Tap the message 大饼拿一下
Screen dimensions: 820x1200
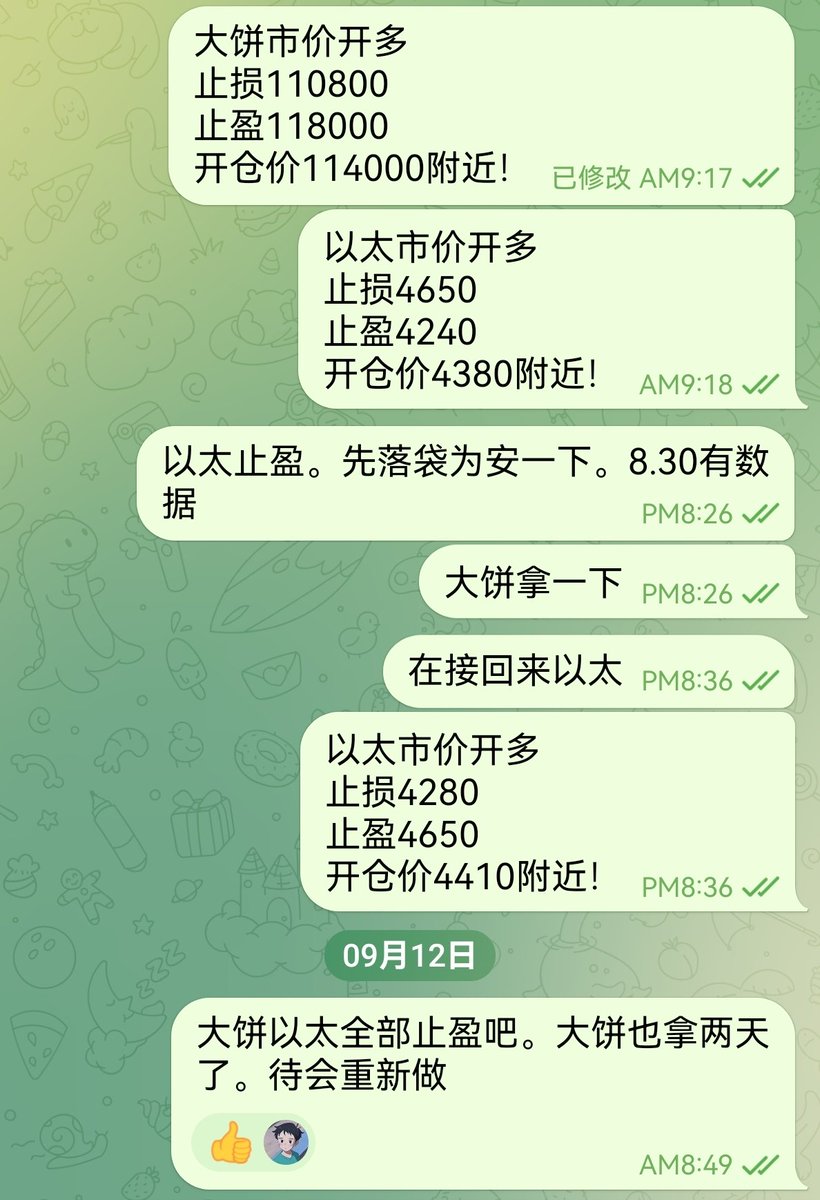[x=533, y=583]
